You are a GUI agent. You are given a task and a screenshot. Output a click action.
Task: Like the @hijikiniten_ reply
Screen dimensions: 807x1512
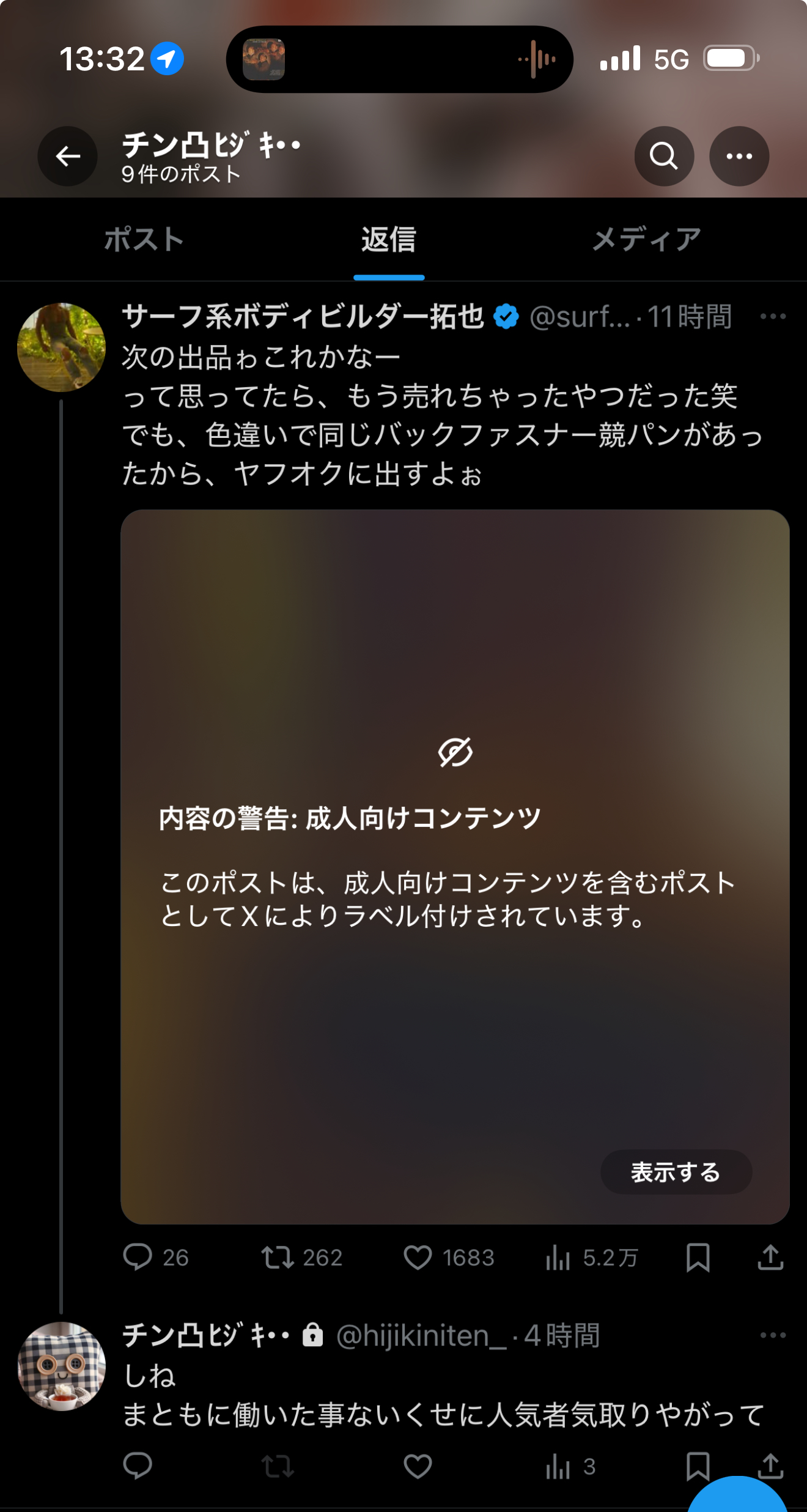pyautogui.click(x=418, y=1466)
